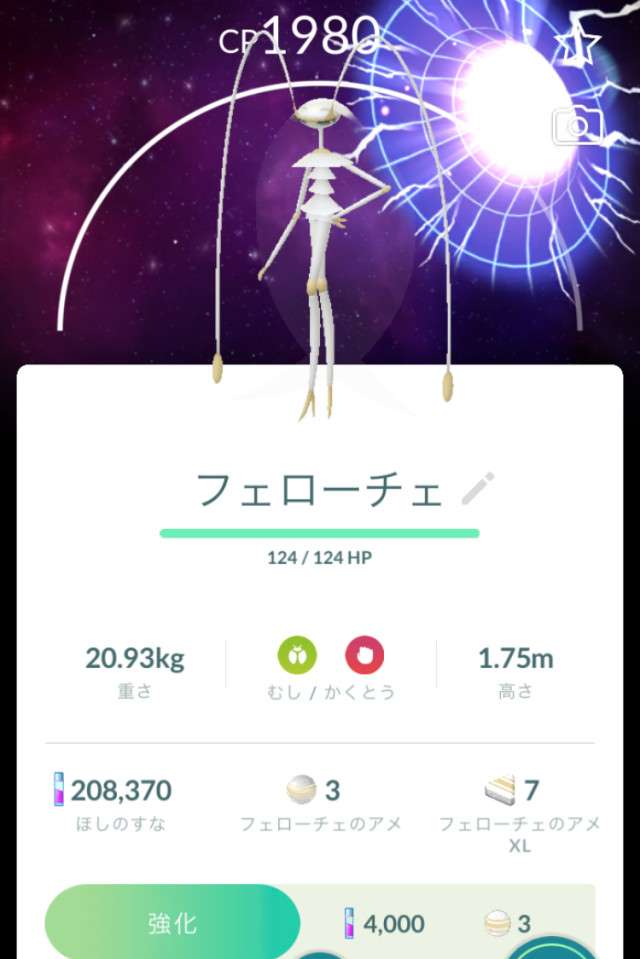Image resolution: width=640 pixels, height=959 pixels.
Task: Edit the nickname with pencil icon
Action: [478, 490]
